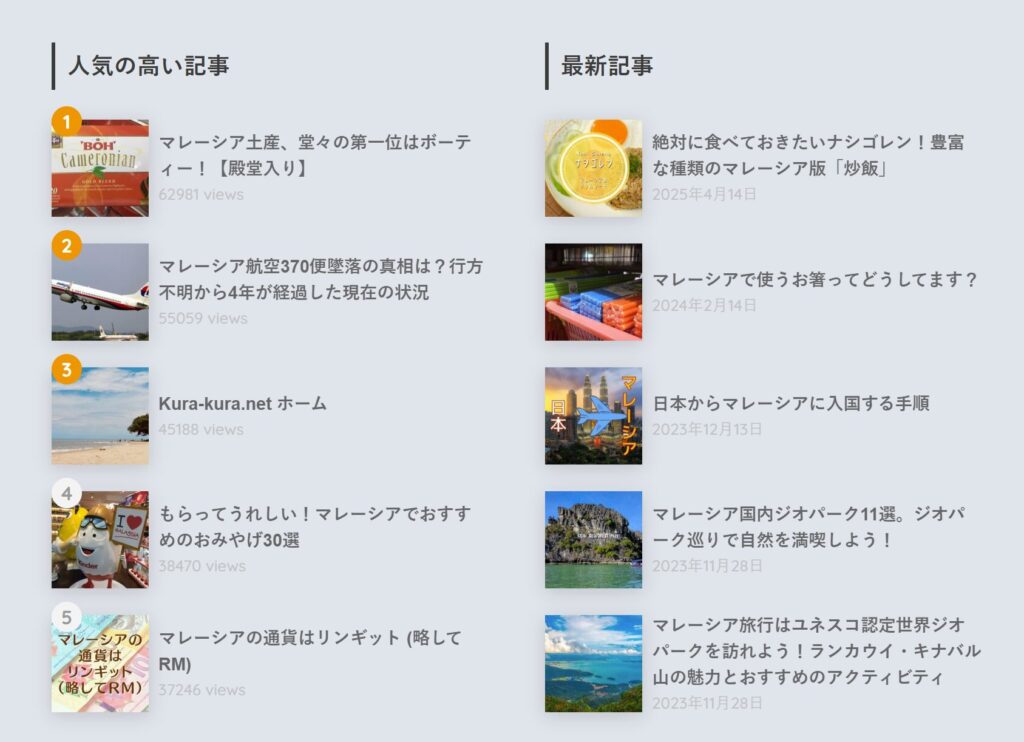Open the UNESCO geopark Langkawi and Kinabalu article
The image size is (1024, 742).
[x=816, y=650]
